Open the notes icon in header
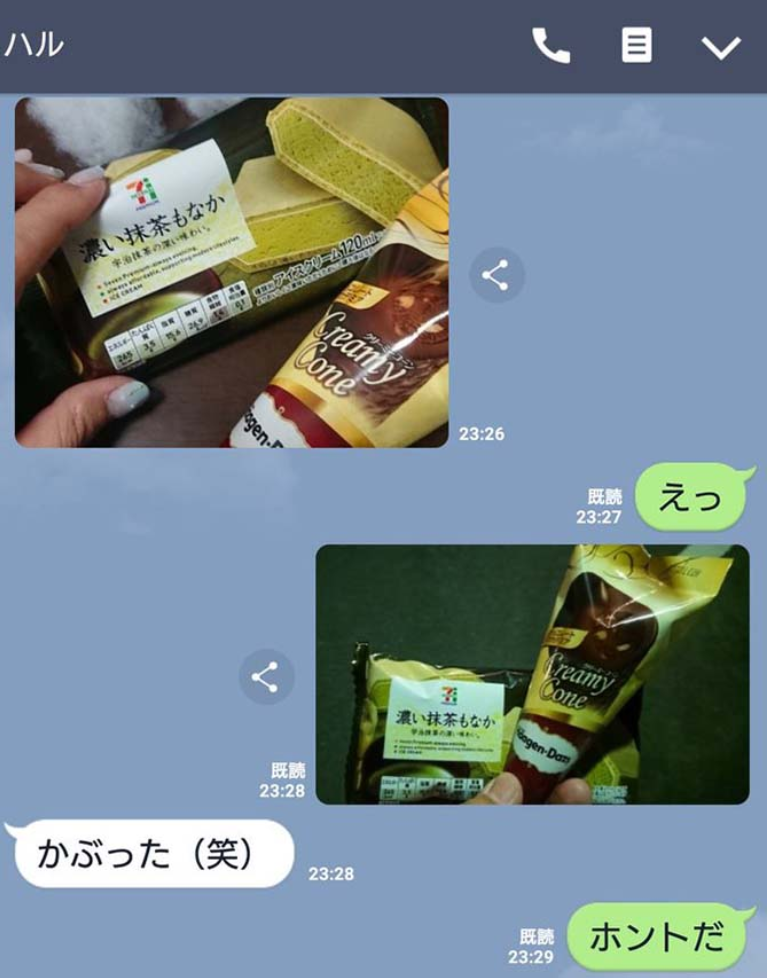 pos(637,46)
